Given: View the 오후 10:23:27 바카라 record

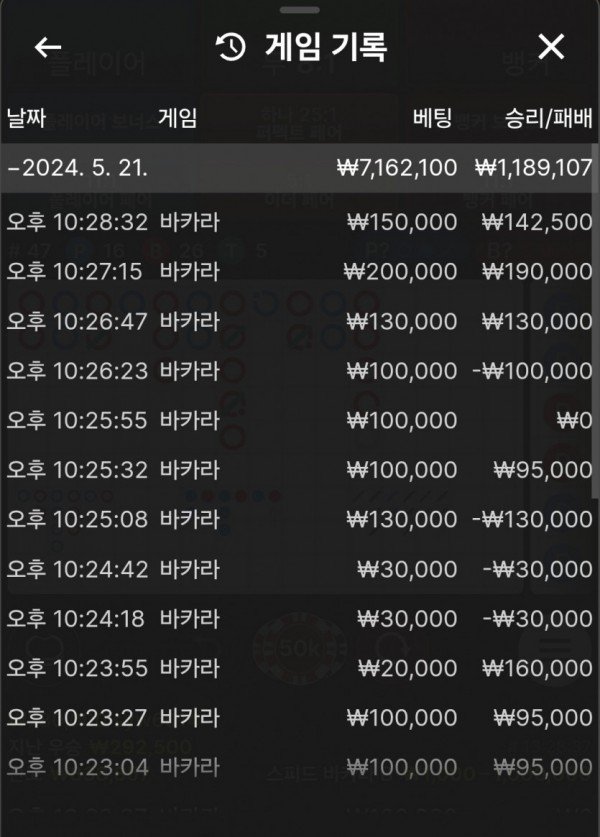Looking at the screenshot, I should pos(300,718).
